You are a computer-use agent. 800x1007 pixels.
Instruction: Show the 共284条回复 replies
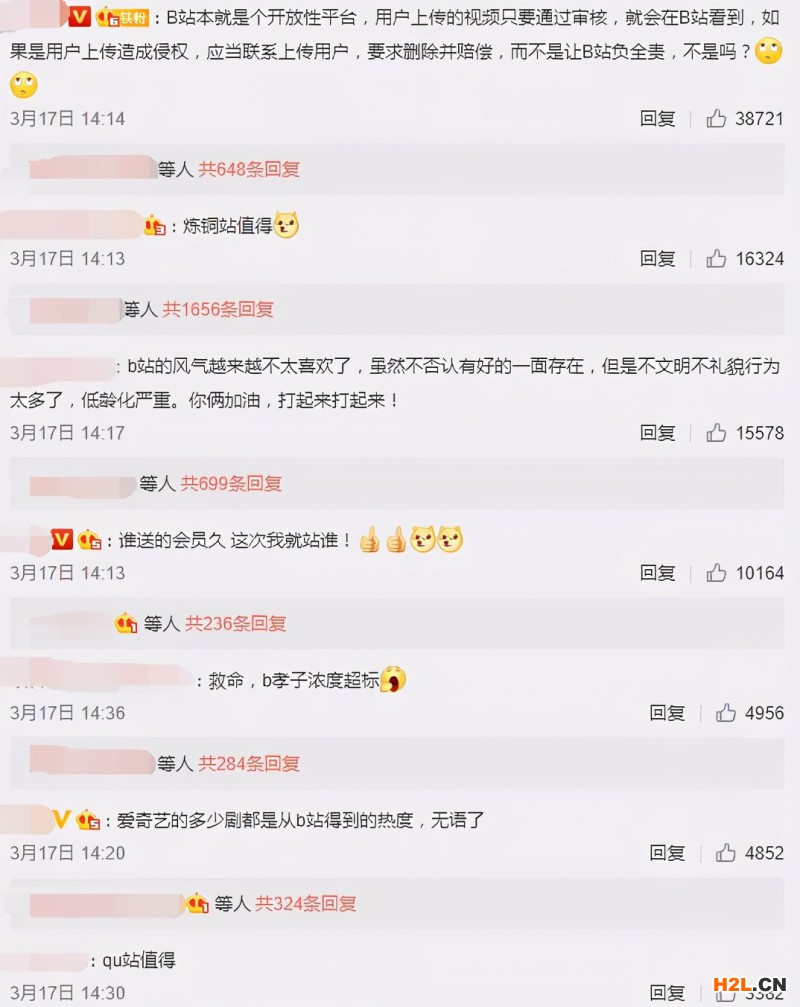[x=249, y=764]
